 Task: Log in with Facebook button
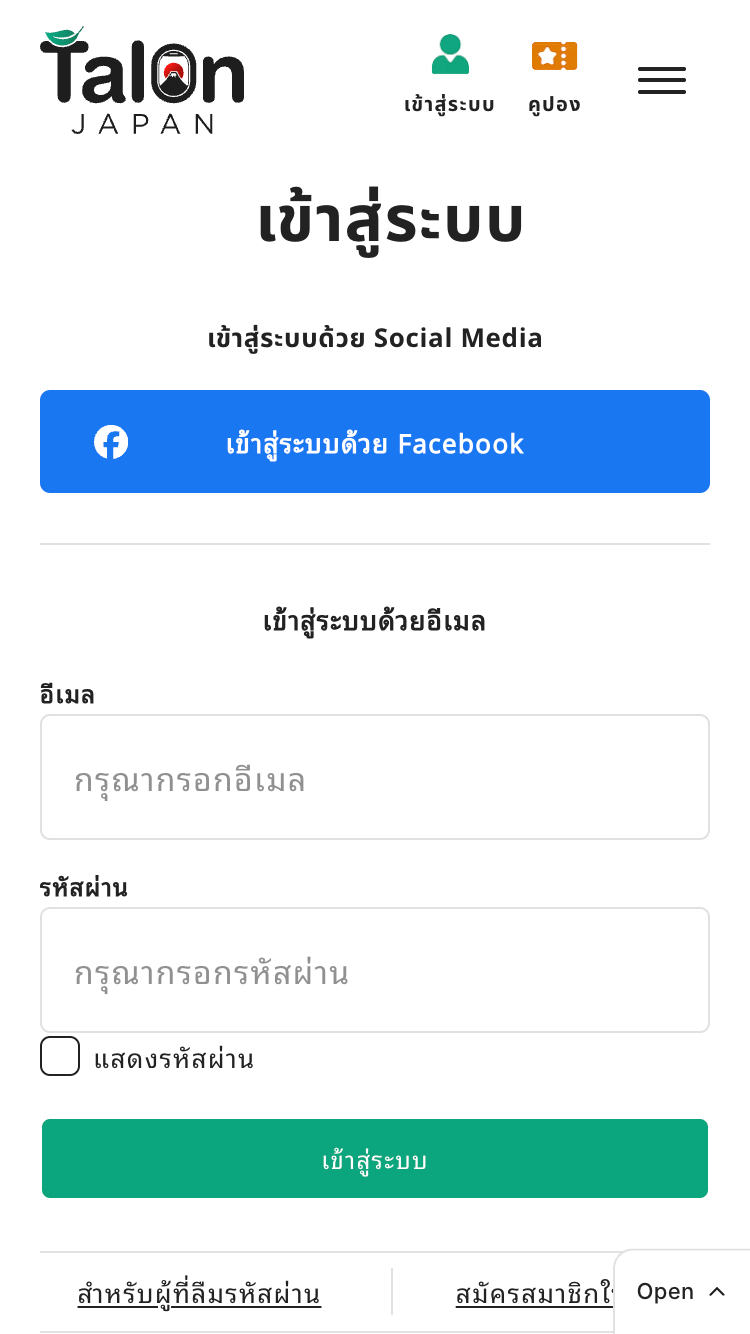(x=375, y=441)
